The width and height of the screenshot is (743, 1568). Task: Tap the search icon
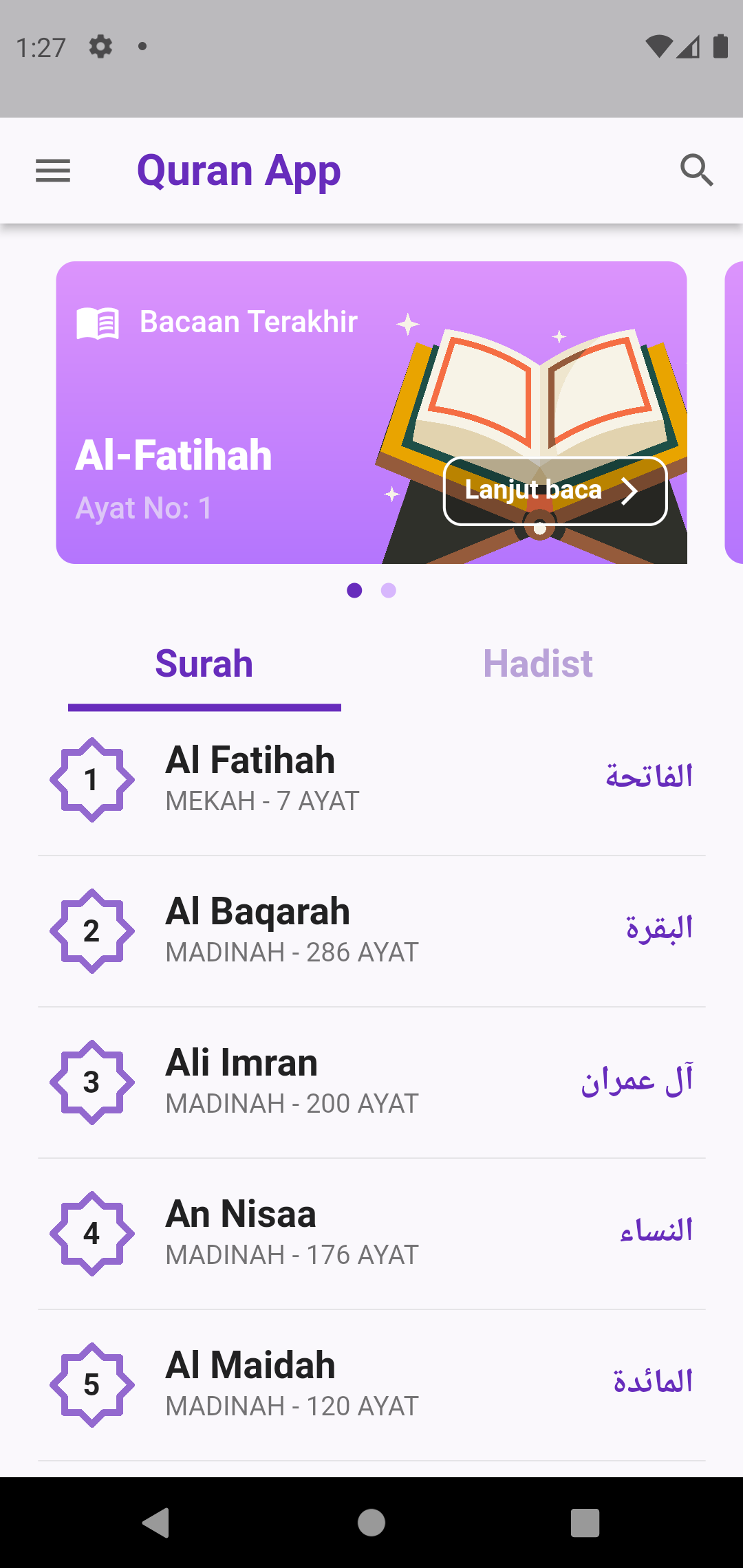698,171
